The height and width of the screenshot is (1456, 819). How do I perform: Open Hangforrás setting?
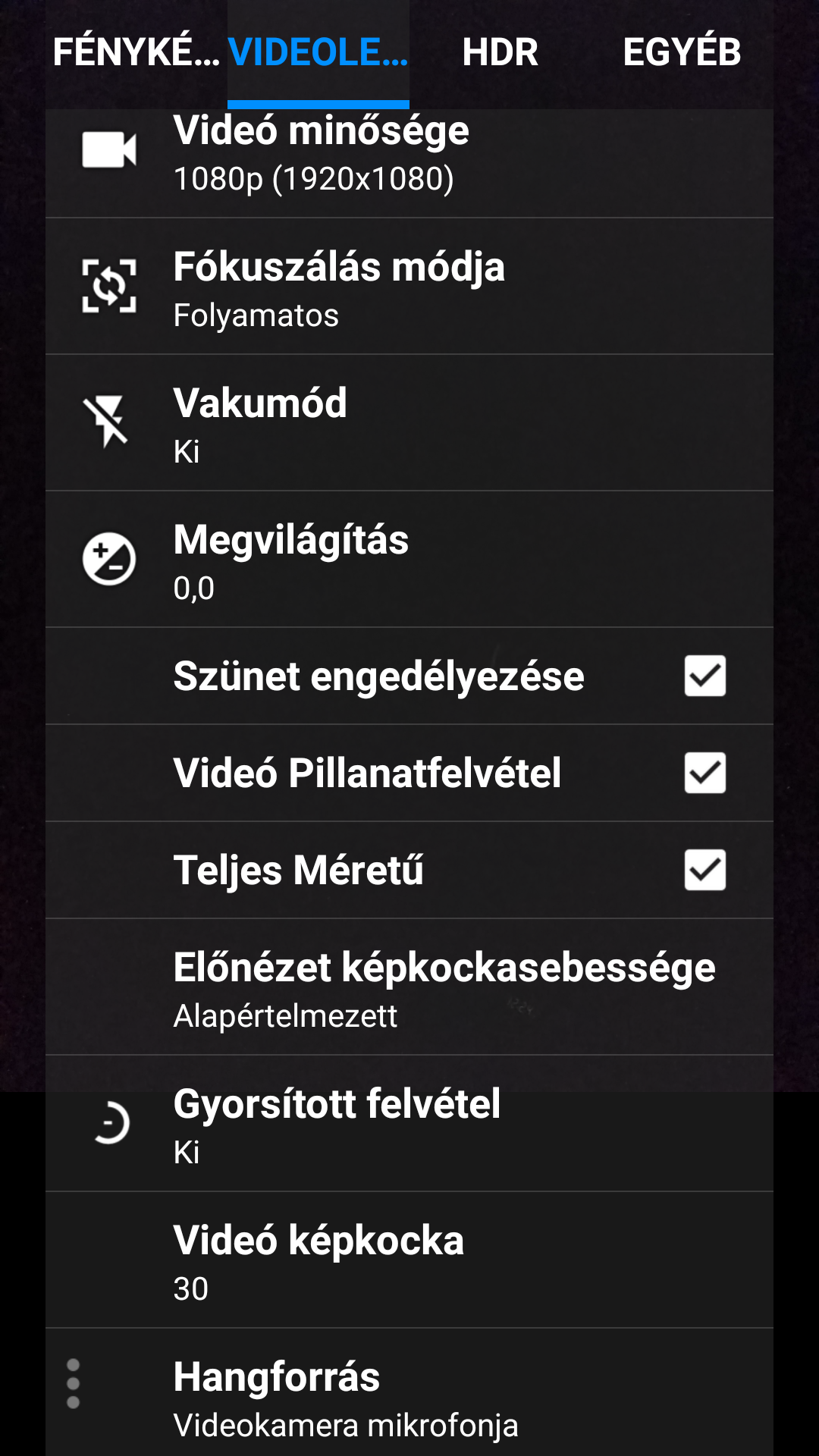(409, 1392)
